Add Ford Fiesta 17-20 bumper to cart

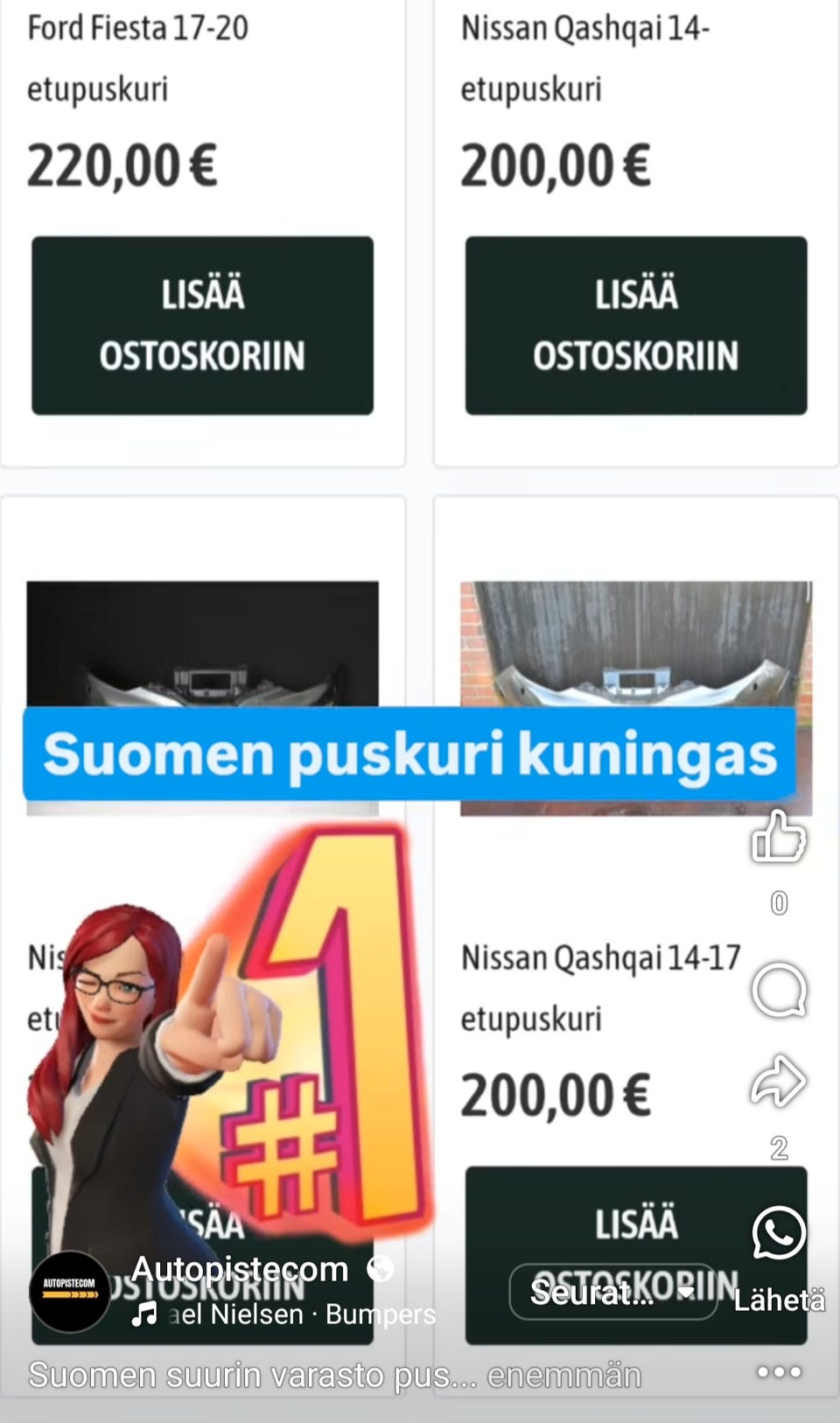coord(202,324)
